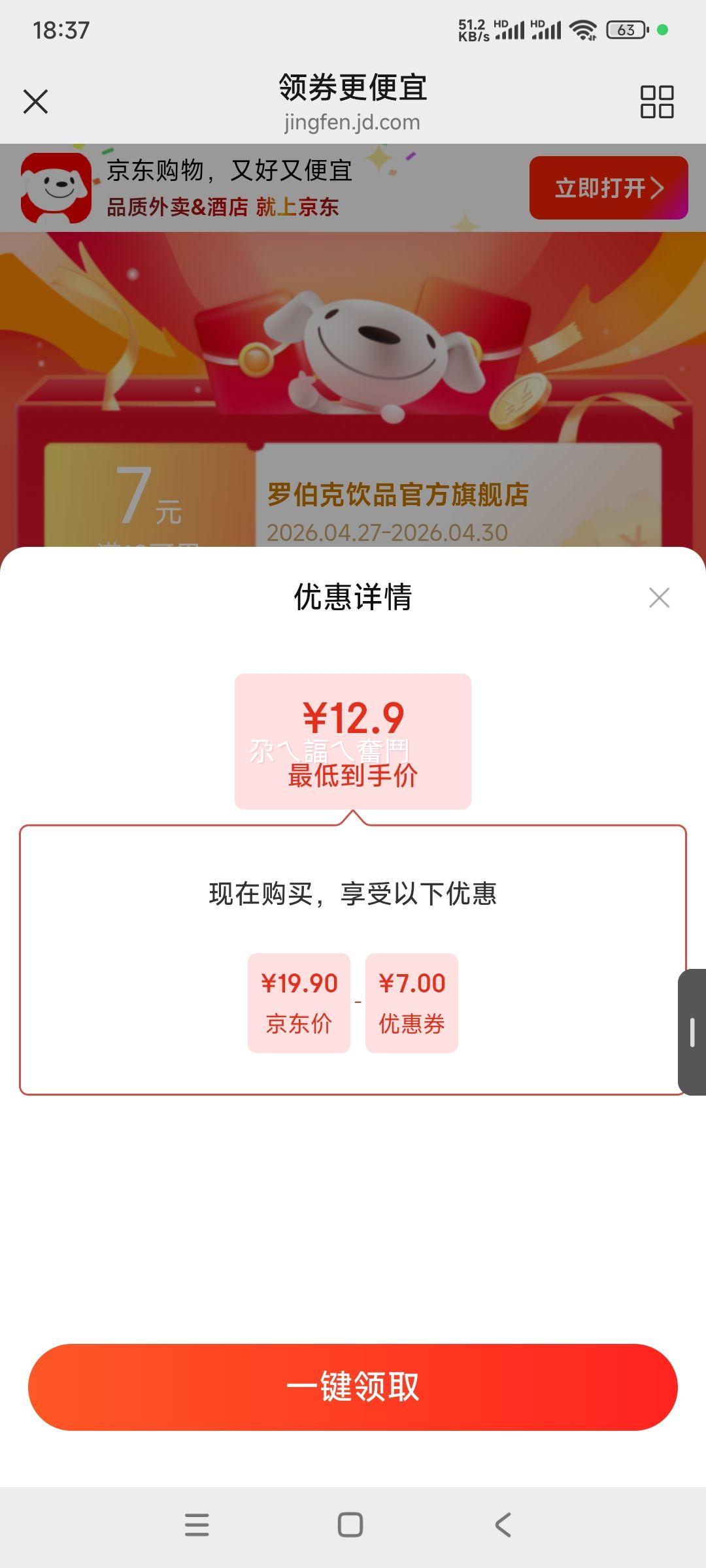Dismiss the 优惠详情 popup via its X
The height and width of the screenshot is (1568, 706).
660,597
